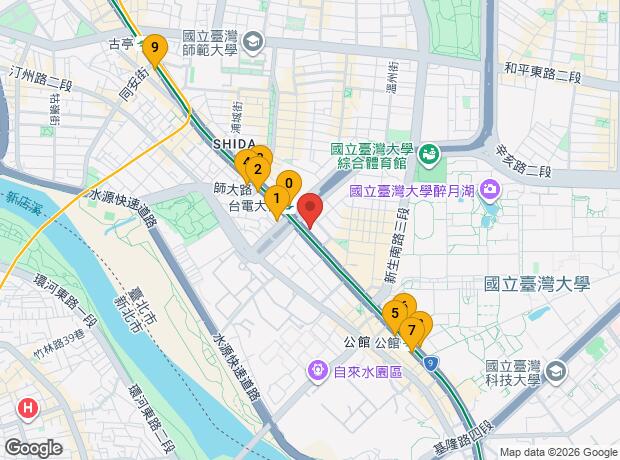Select the orange marker numbered 1
This screenshot has height=460, width=620.
click(x=277, y=201)
